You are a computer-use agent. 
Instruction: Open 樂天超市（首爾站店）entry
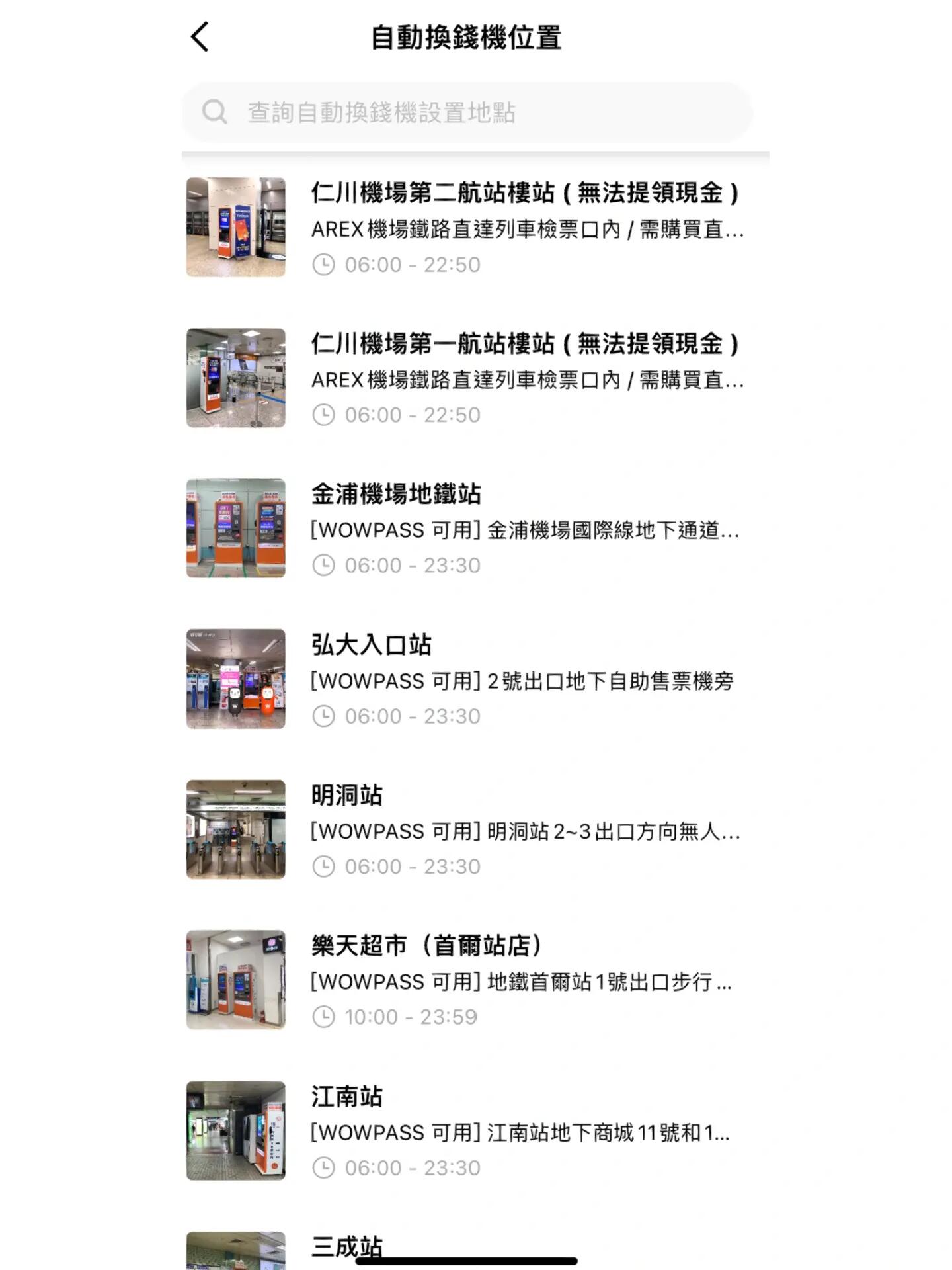click(x=467, y=980)
